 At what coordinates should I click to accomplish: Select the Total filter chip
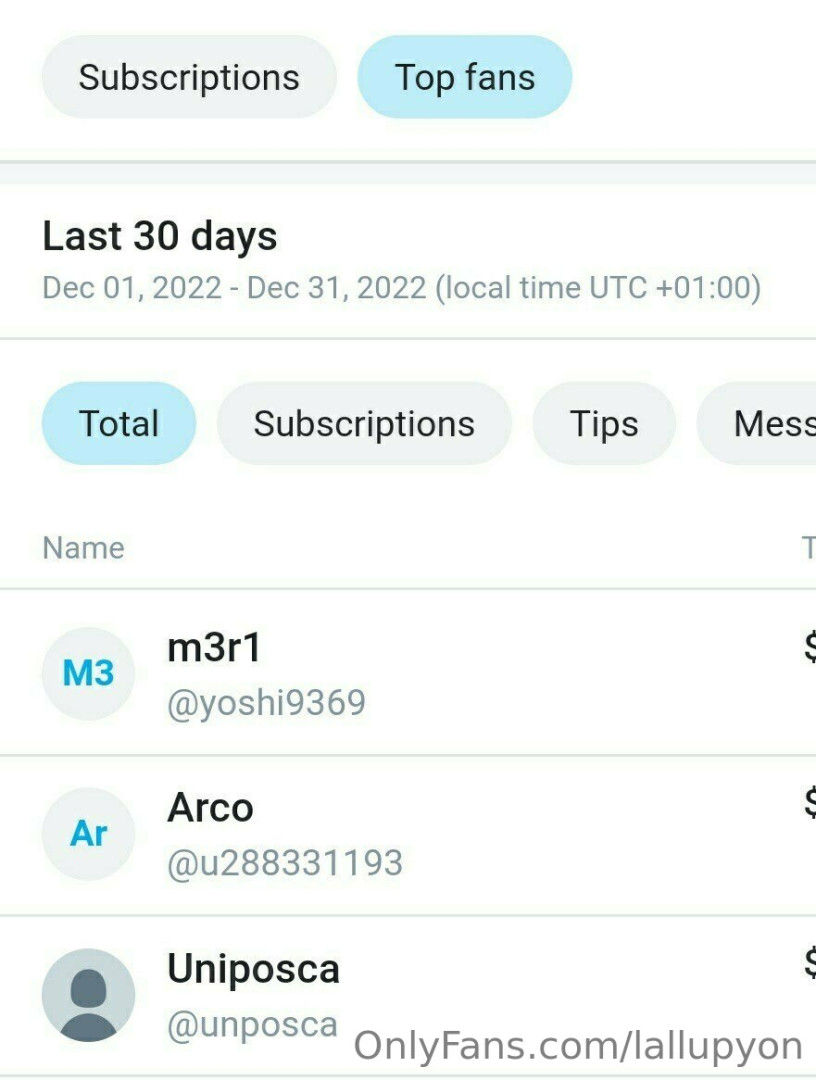[119, 424]
